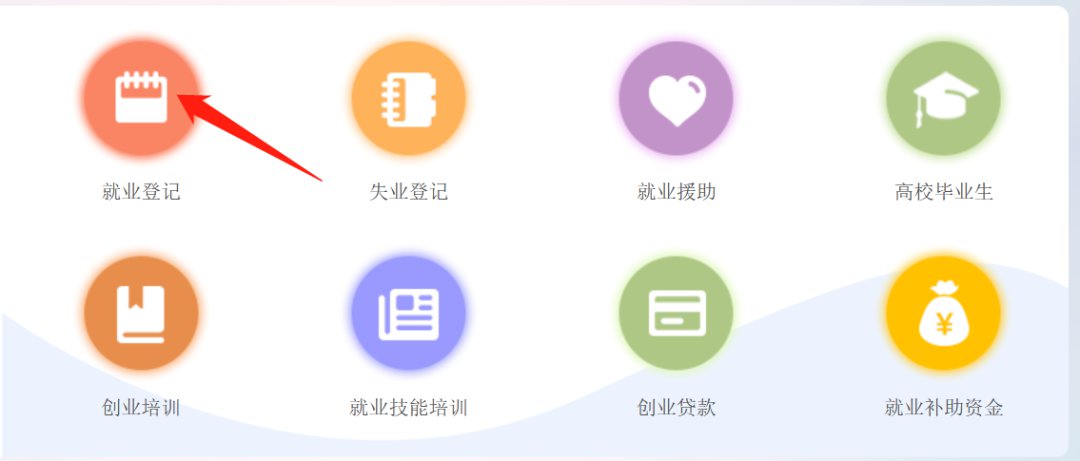Open 就业补助资金 subsidy funds
The width and height of the screenshot is (1080, 461).
pyautogui.click(x=943, y=313)
